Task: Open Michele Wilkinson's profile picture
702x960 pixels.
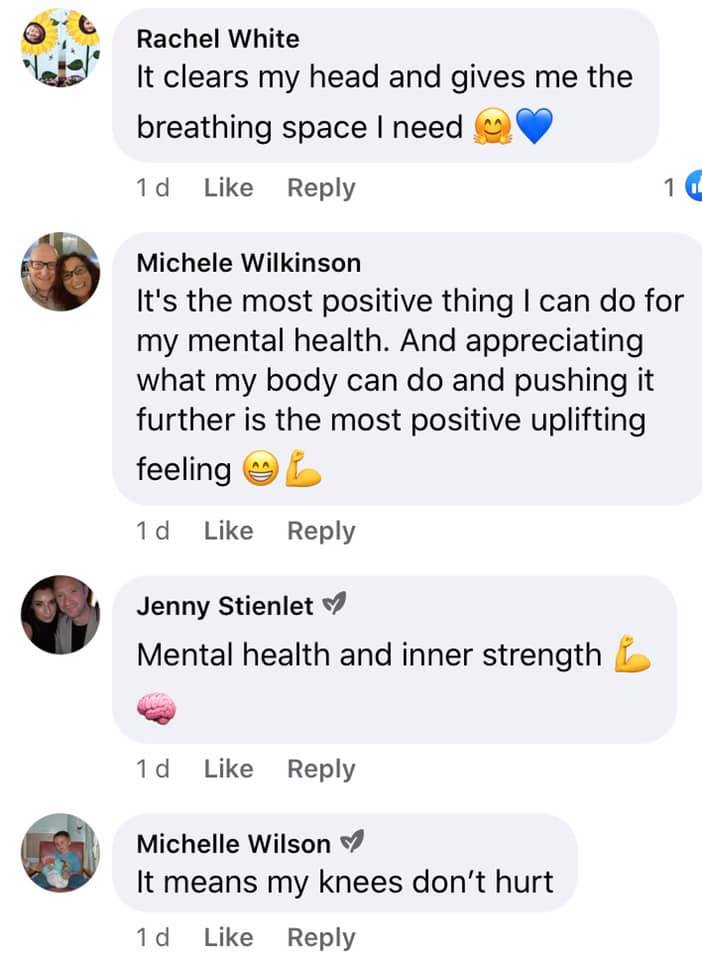Action: (61, 271)
